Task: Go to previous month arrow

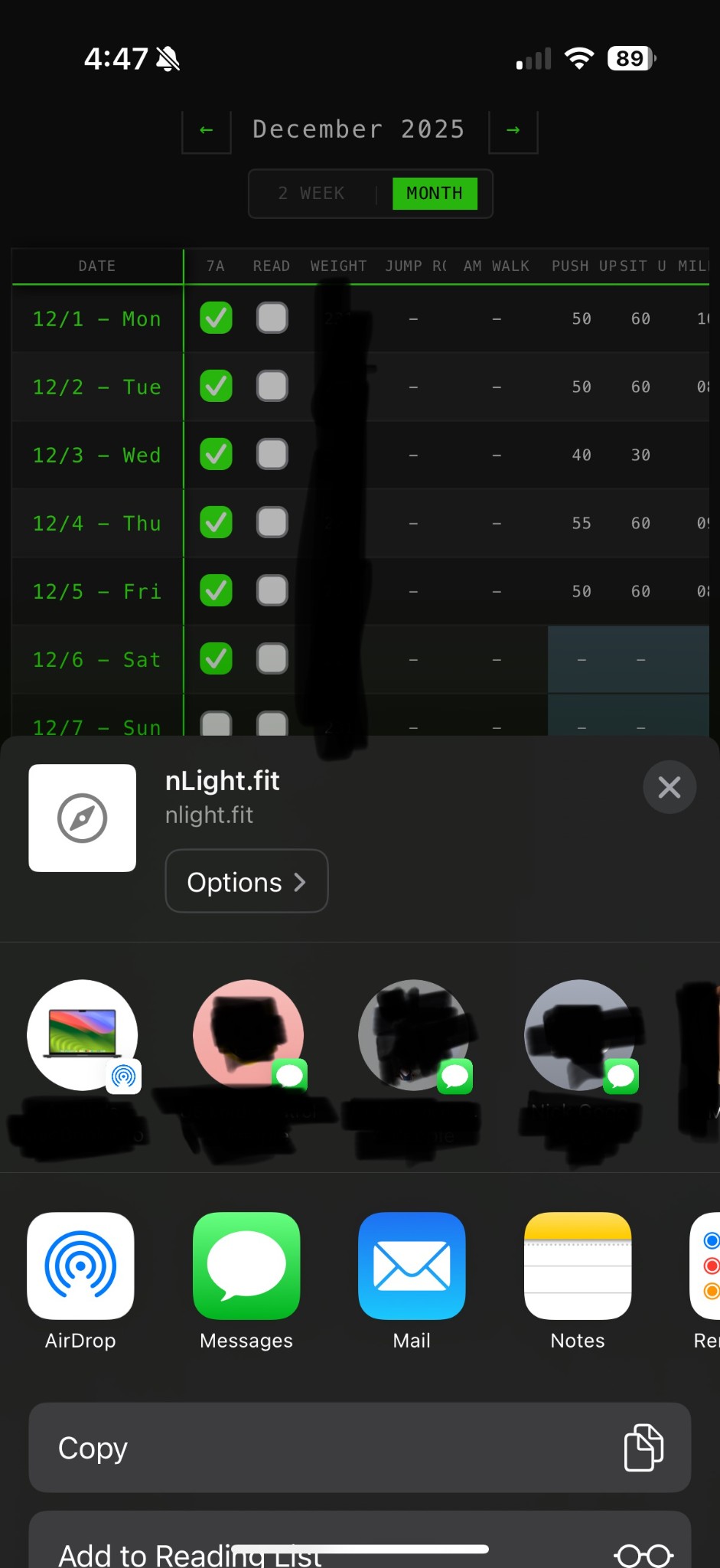Action: 207,131
